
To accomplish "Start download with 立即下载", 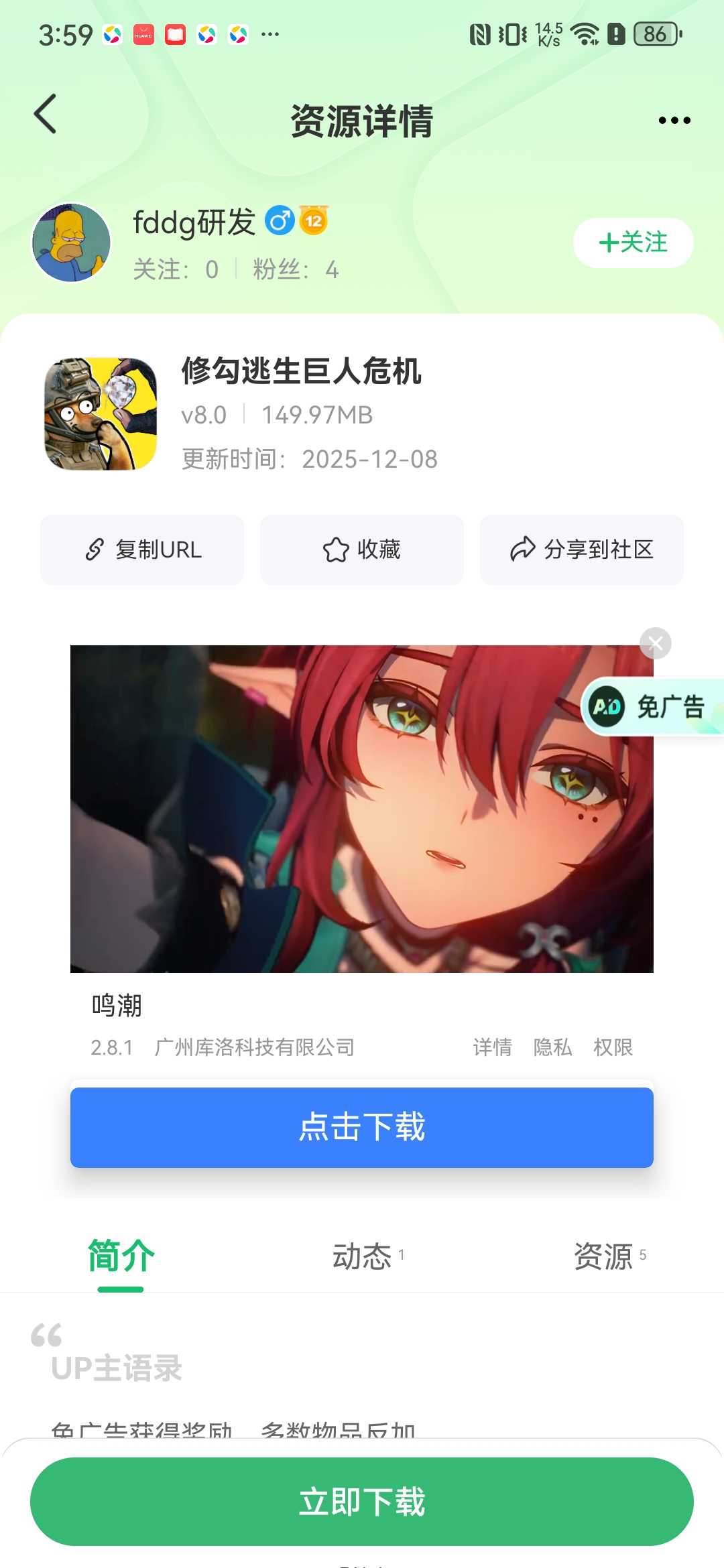I will click(x=362, y=1501).
